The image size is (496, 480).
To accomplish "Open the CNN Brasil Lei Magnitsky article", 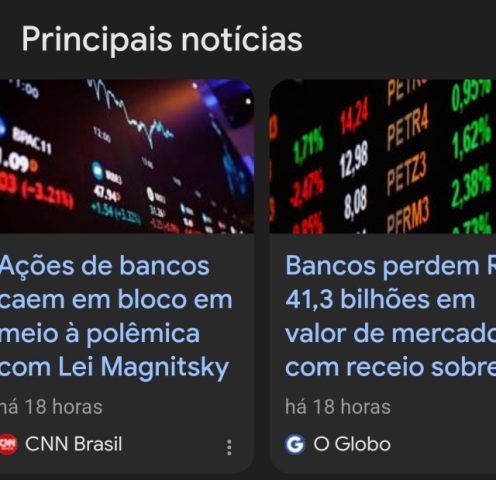I will (116, 316).
